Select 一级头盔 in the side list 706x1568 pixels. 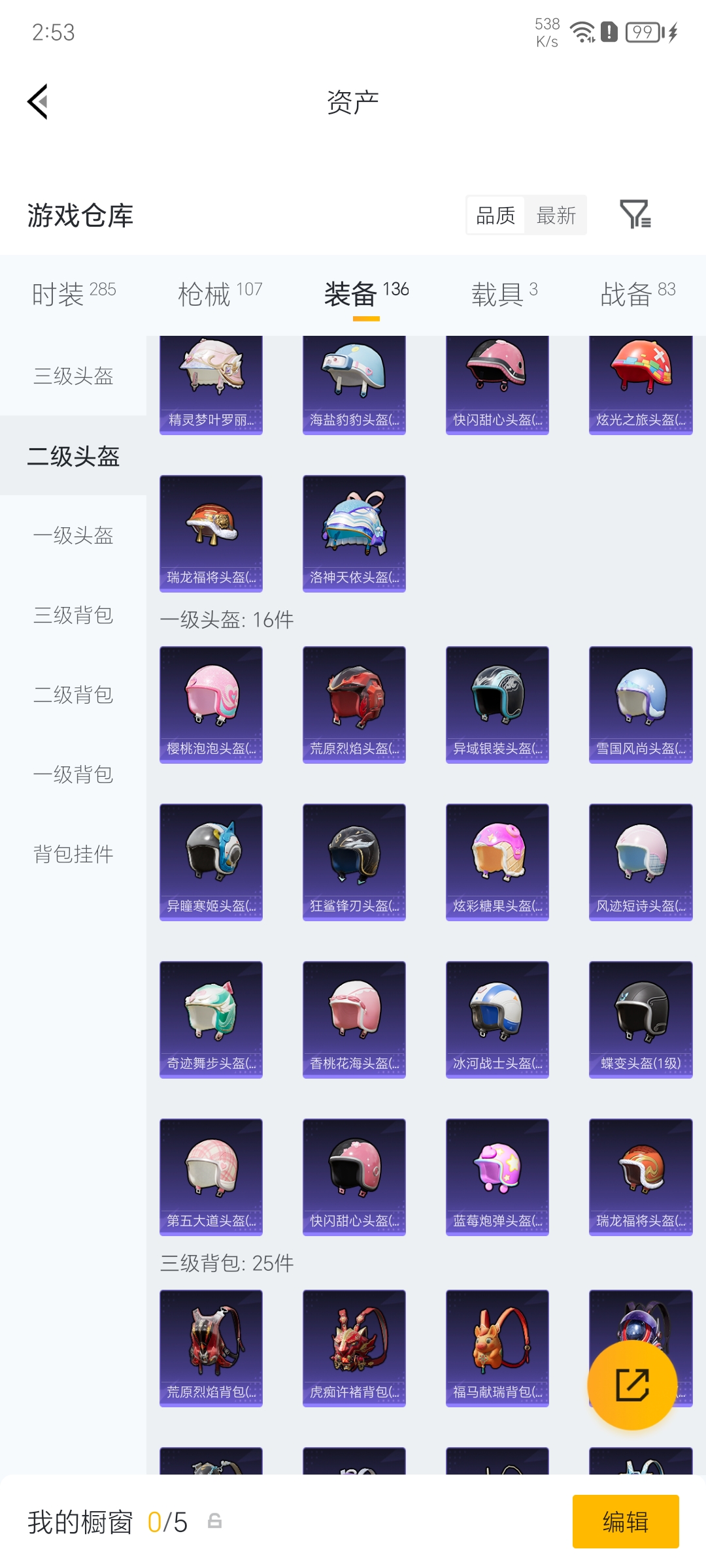[x=73, y=536]
